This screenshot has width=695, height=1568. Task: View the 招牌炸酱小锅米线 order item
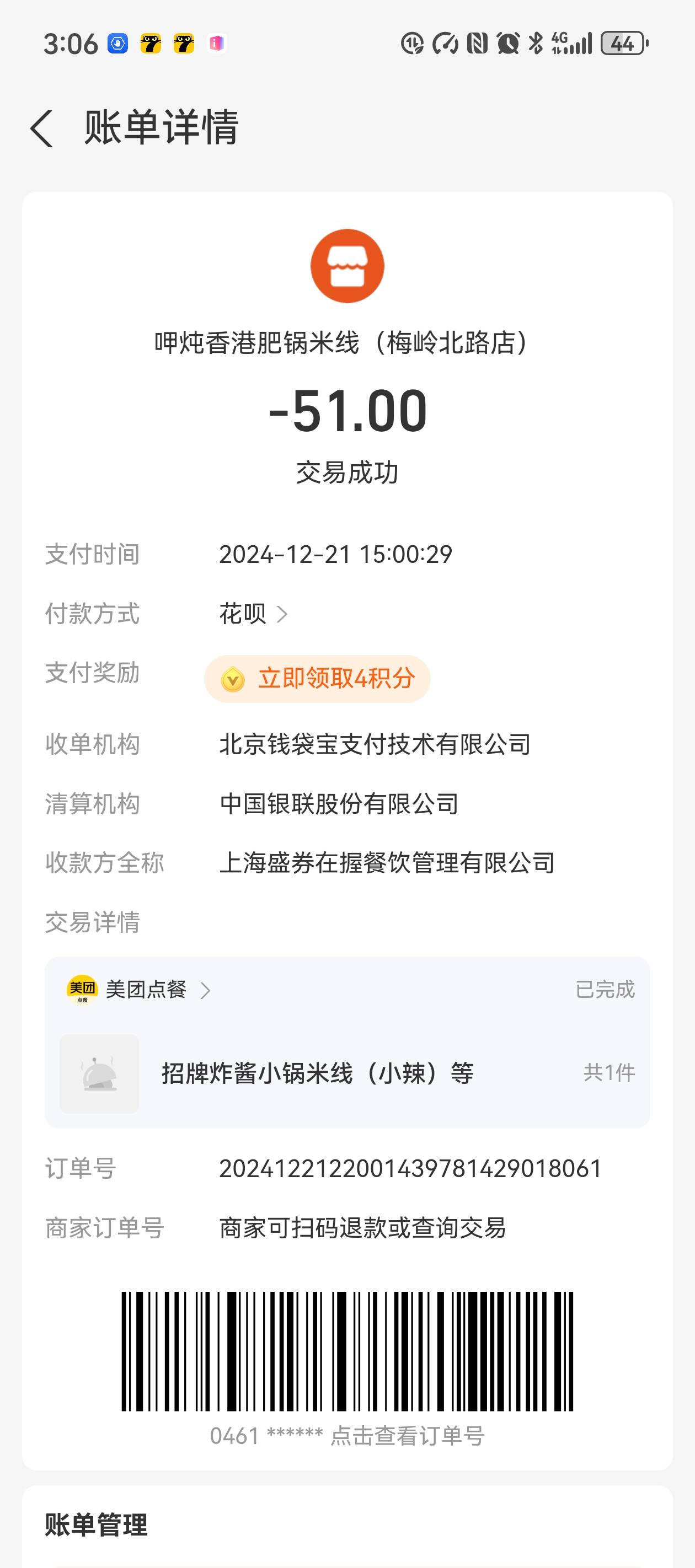click(347, 1074)
